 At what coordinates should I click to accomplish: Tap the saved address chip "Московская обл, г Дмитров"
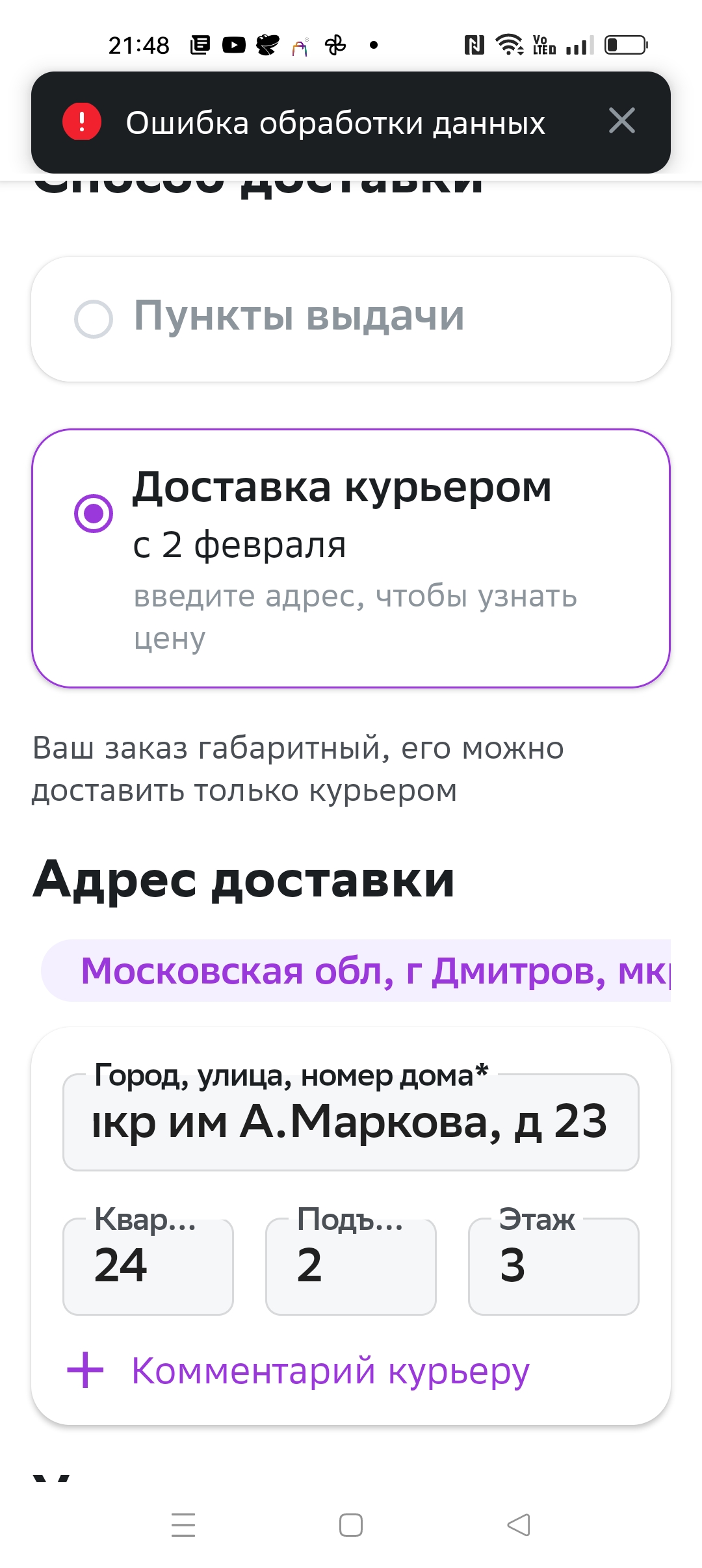coord(356,970)
